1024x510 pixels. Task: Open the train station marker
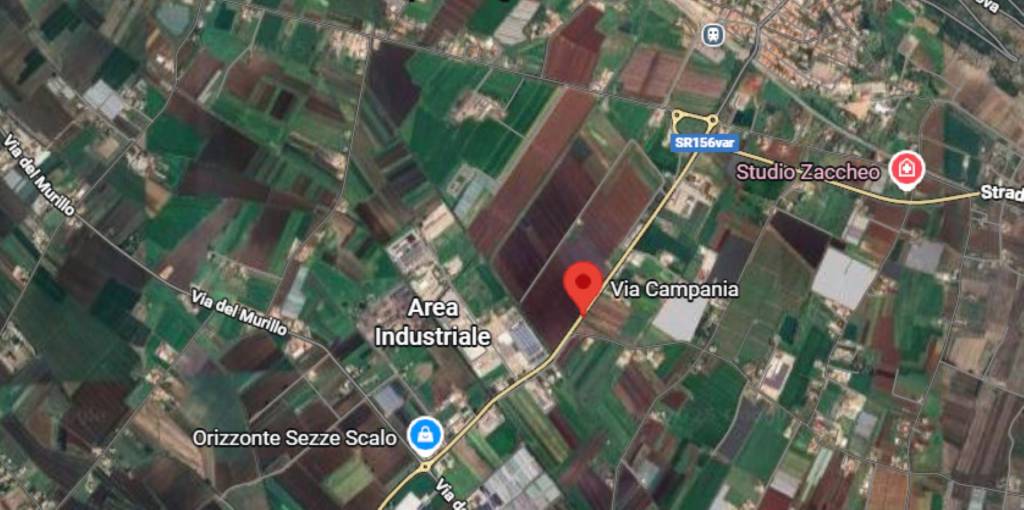coord(712,34)
